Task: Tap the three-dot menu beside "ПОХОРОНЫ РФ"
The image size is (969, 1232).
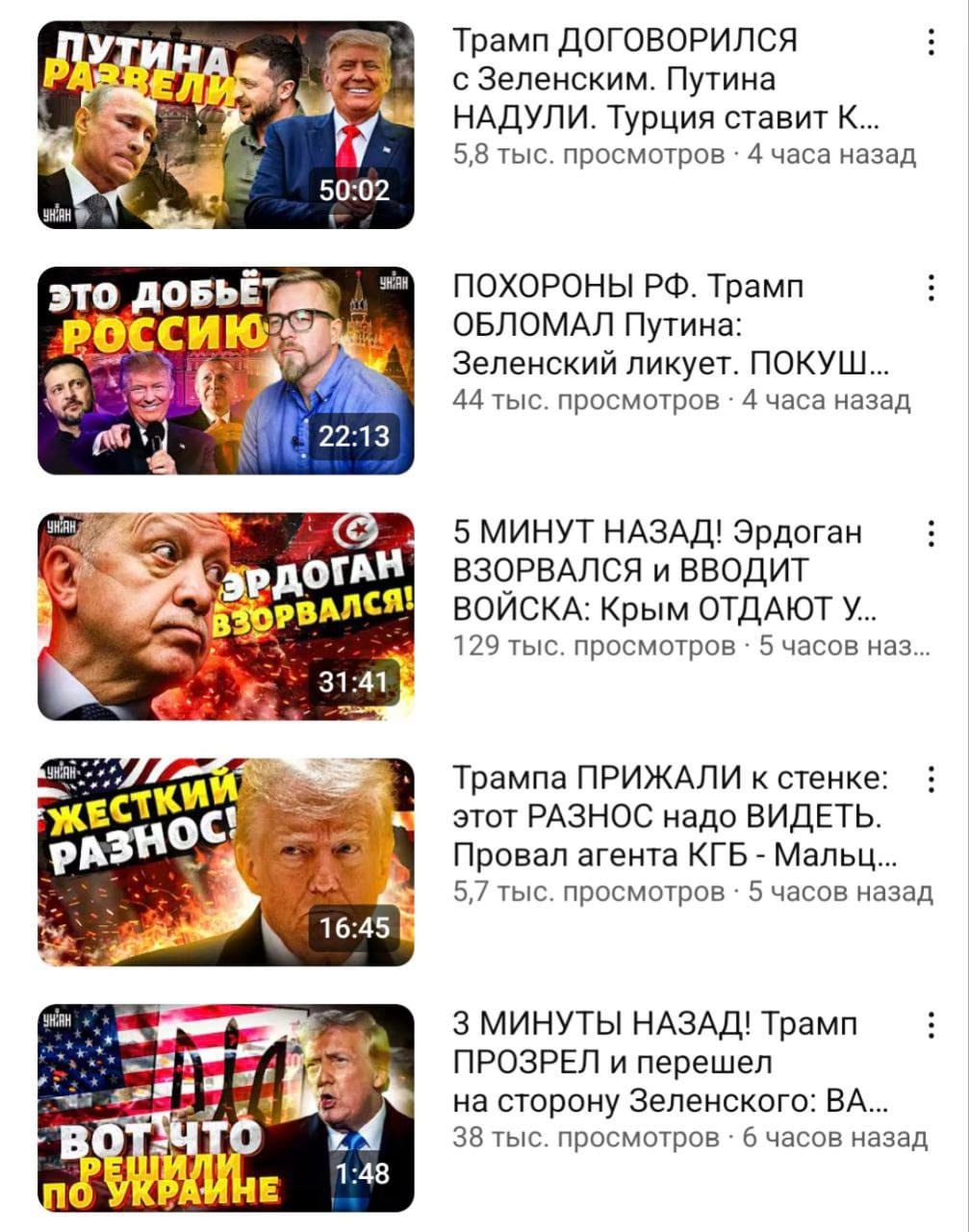Action: [930, 288]
